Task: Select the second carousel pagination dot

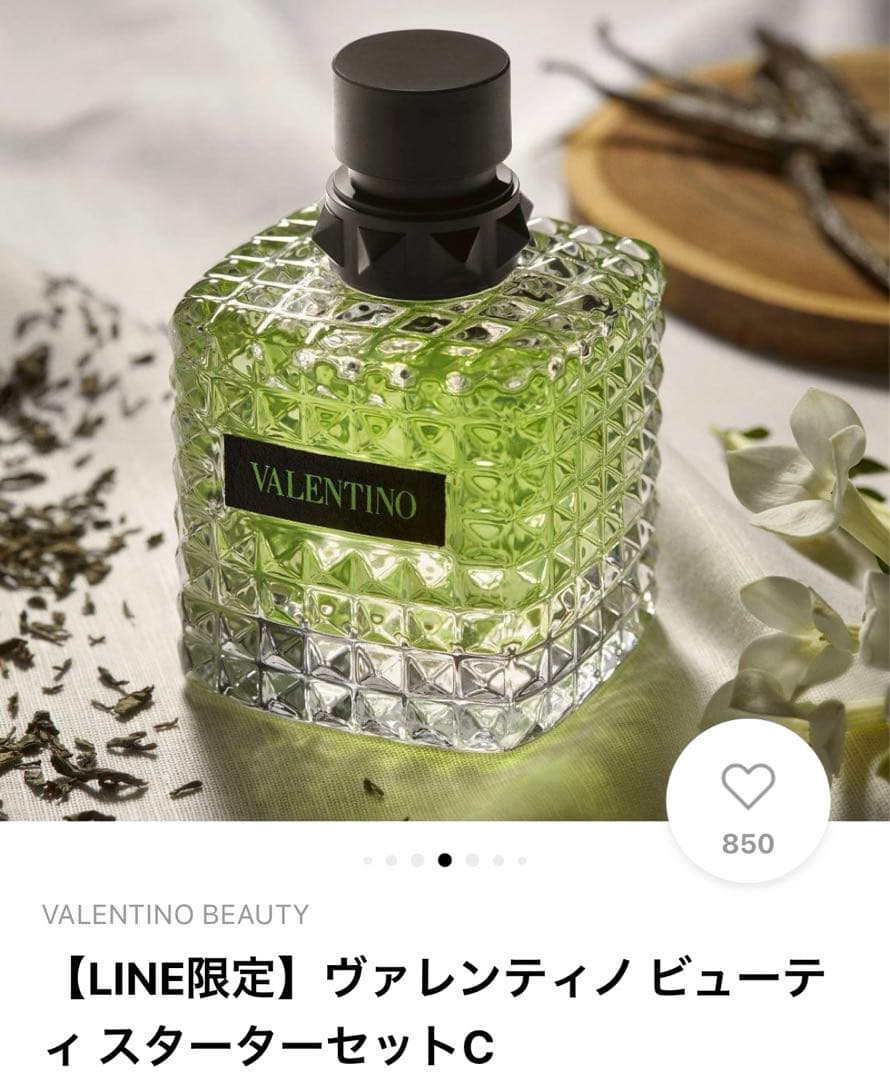Action: tap(391, 860)
